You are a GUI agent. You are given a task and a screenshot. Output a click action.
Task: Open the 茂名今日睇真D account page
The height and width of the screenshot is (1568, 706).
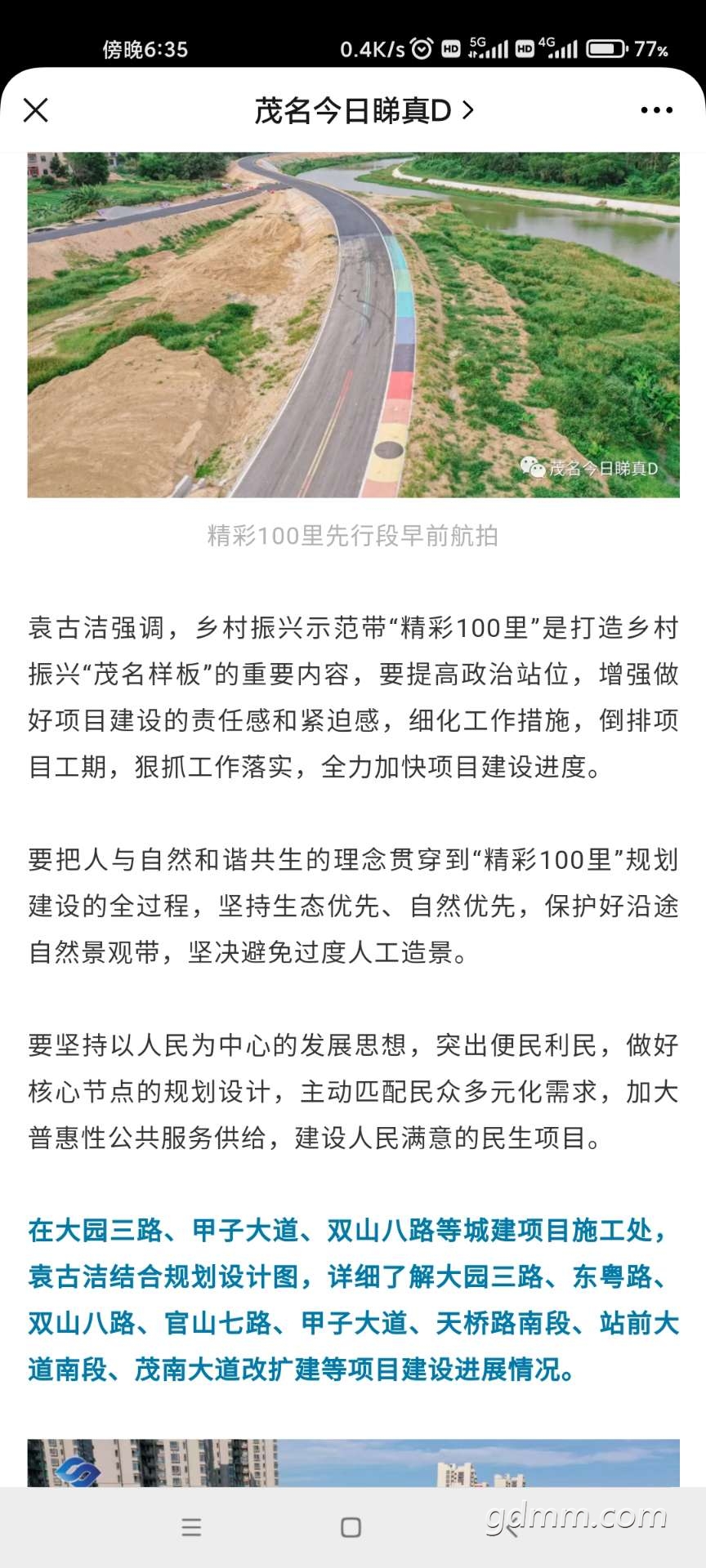point(364,110)
